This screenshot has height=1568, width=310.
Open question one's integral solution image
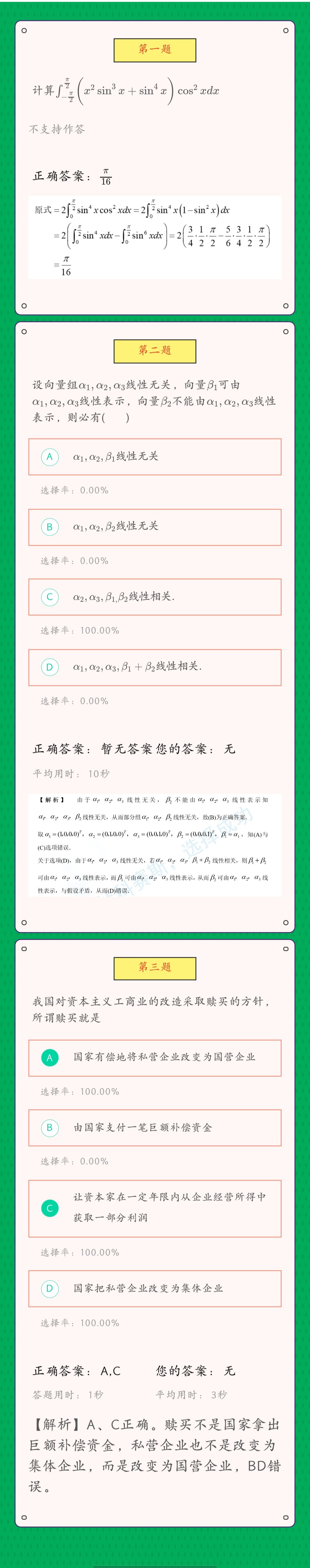point(155,237)
